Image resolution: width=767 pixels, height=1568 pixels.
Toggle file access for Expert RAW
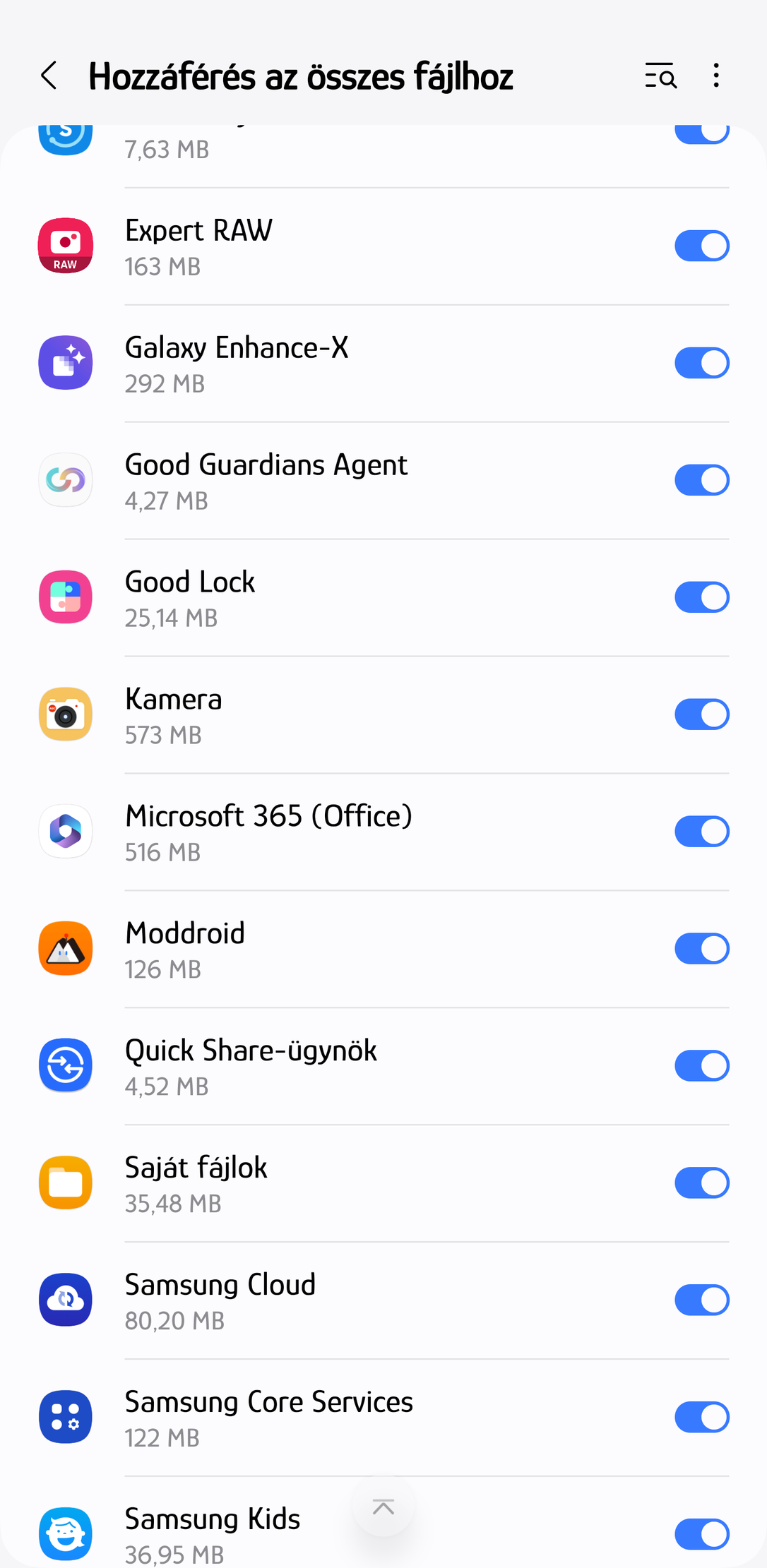[x=701, y=246]
